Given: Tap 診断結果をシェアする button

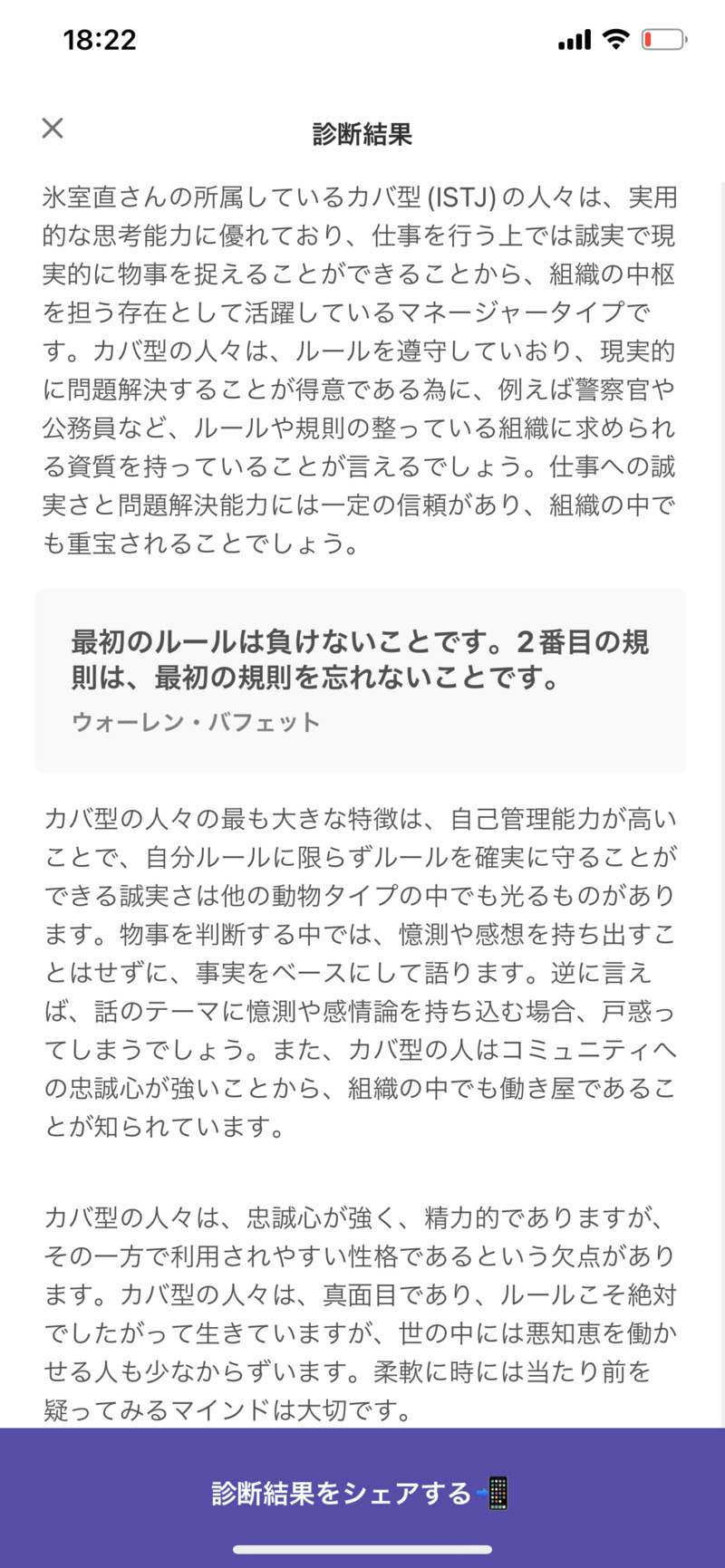Looking at the screenshot, I should (362, 1493).
